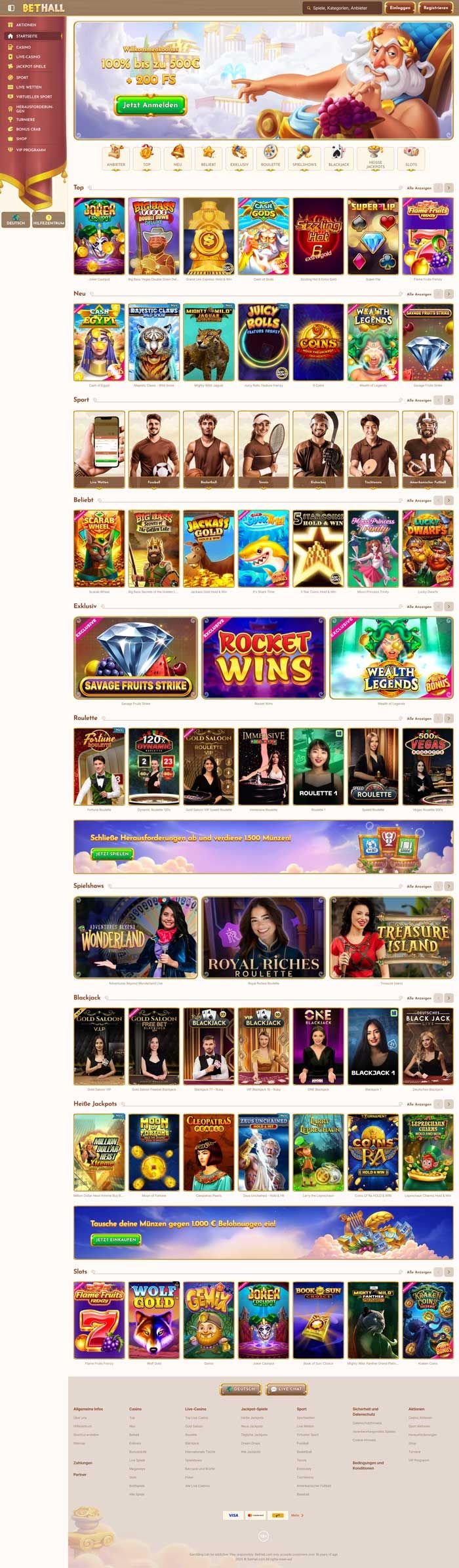Tap Jetzt Anmelden on the welcome banner

(150, 105)
